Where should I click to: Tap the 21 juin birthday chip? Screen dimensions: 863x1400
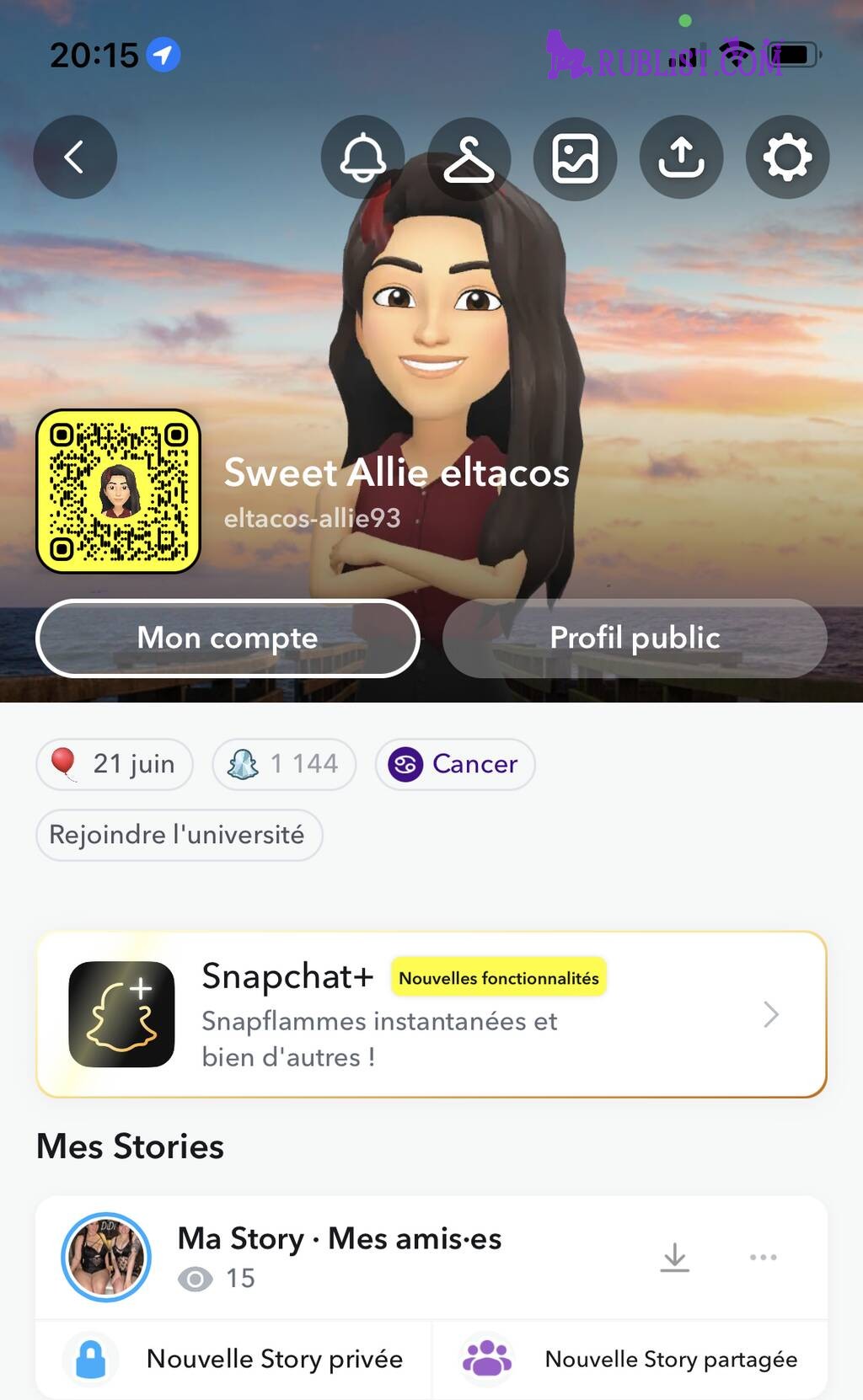coord(115,764)
